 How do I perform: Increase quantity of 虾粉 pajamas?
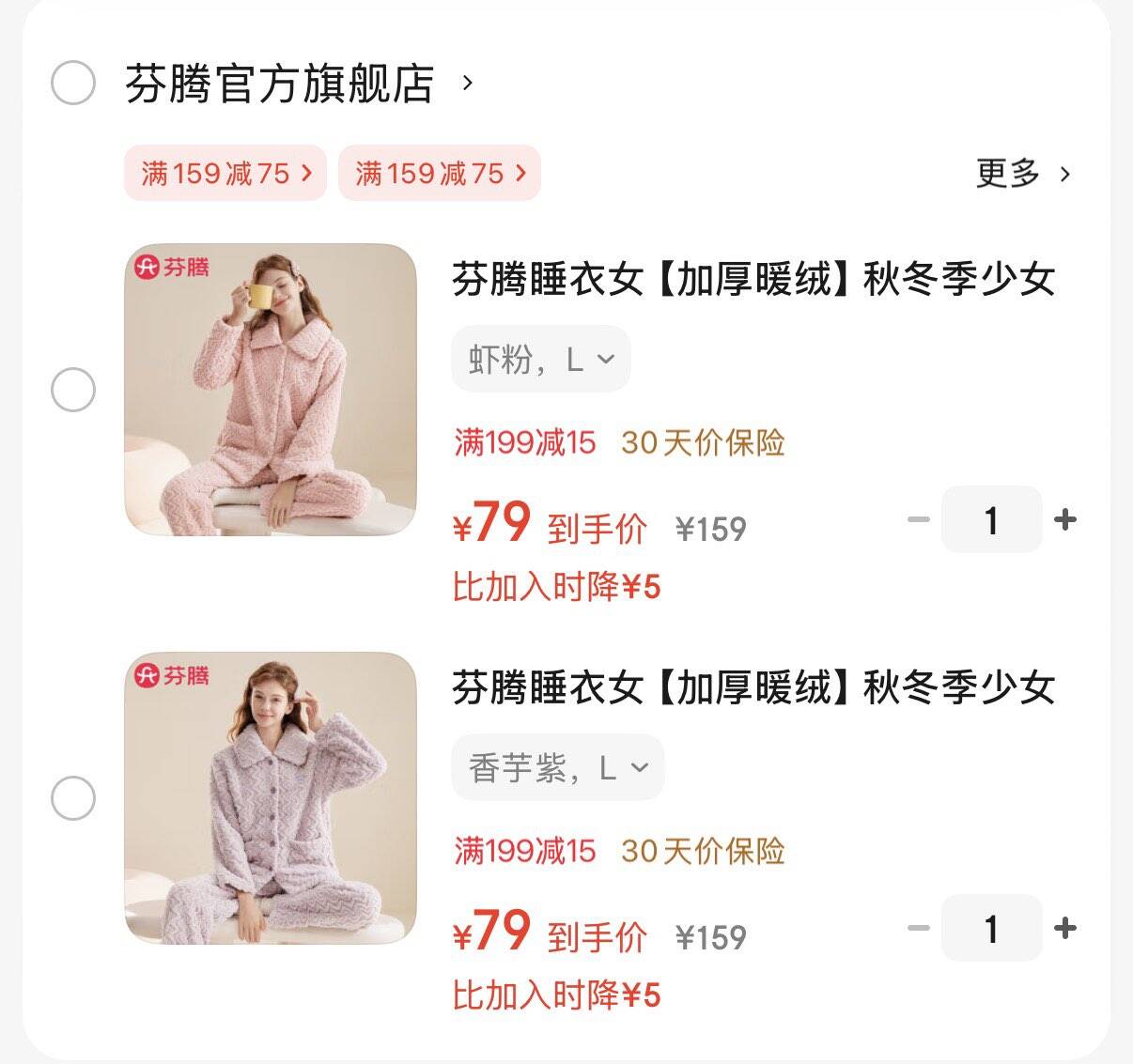click(x=1065, y=519)
